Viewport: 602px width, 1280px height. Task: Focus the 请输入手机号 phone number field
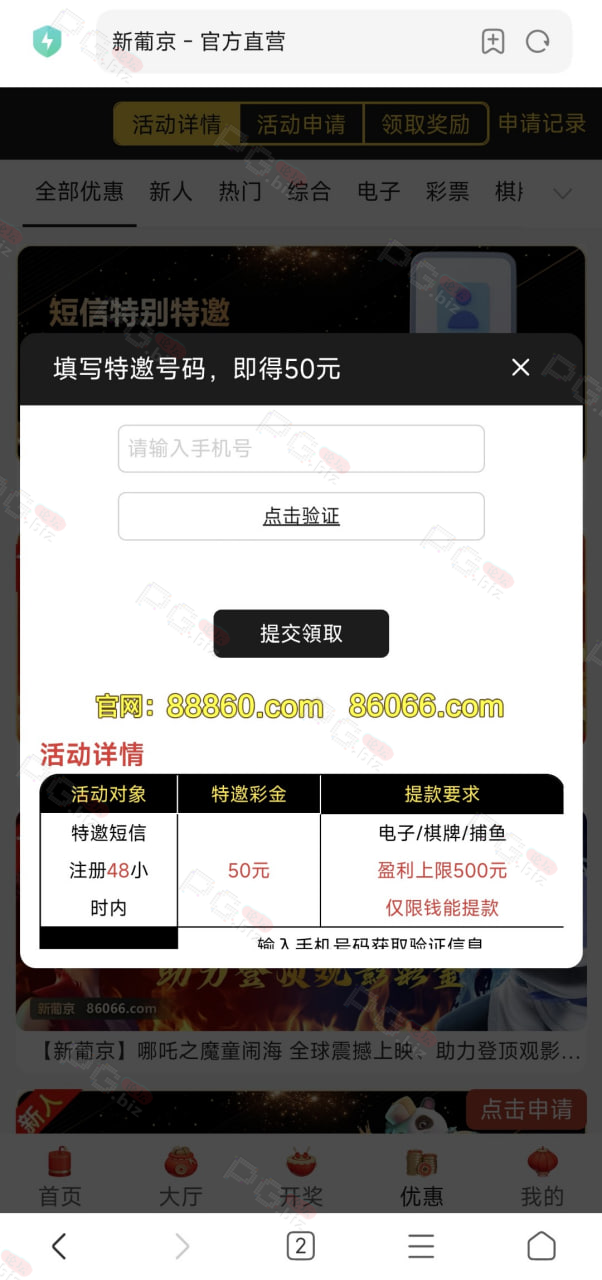tap(301, 449)
